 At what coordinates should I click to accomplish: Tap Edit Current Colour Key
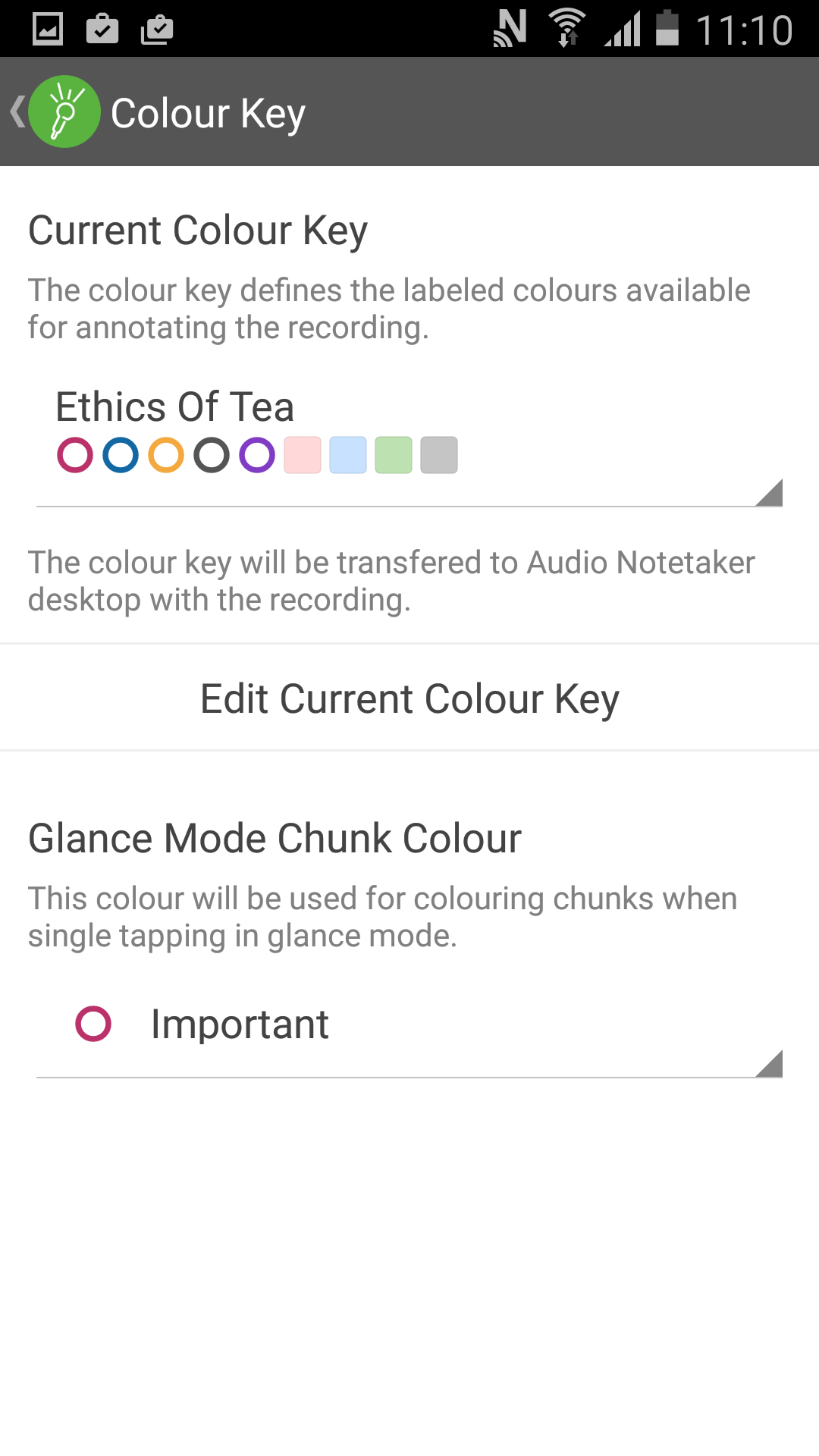(x=409, y=698)
